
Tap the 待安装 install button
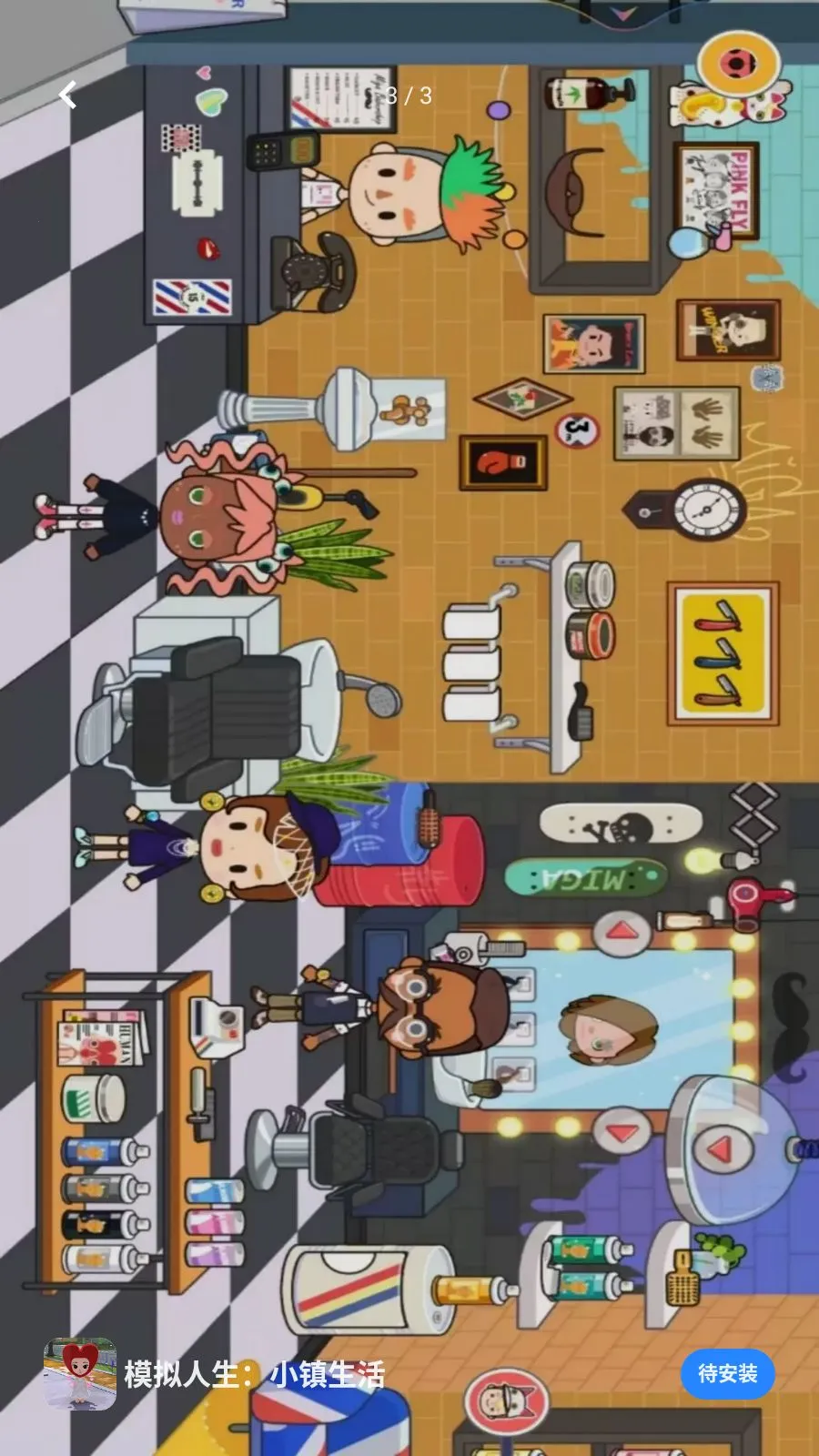[x=727, y=1373]
